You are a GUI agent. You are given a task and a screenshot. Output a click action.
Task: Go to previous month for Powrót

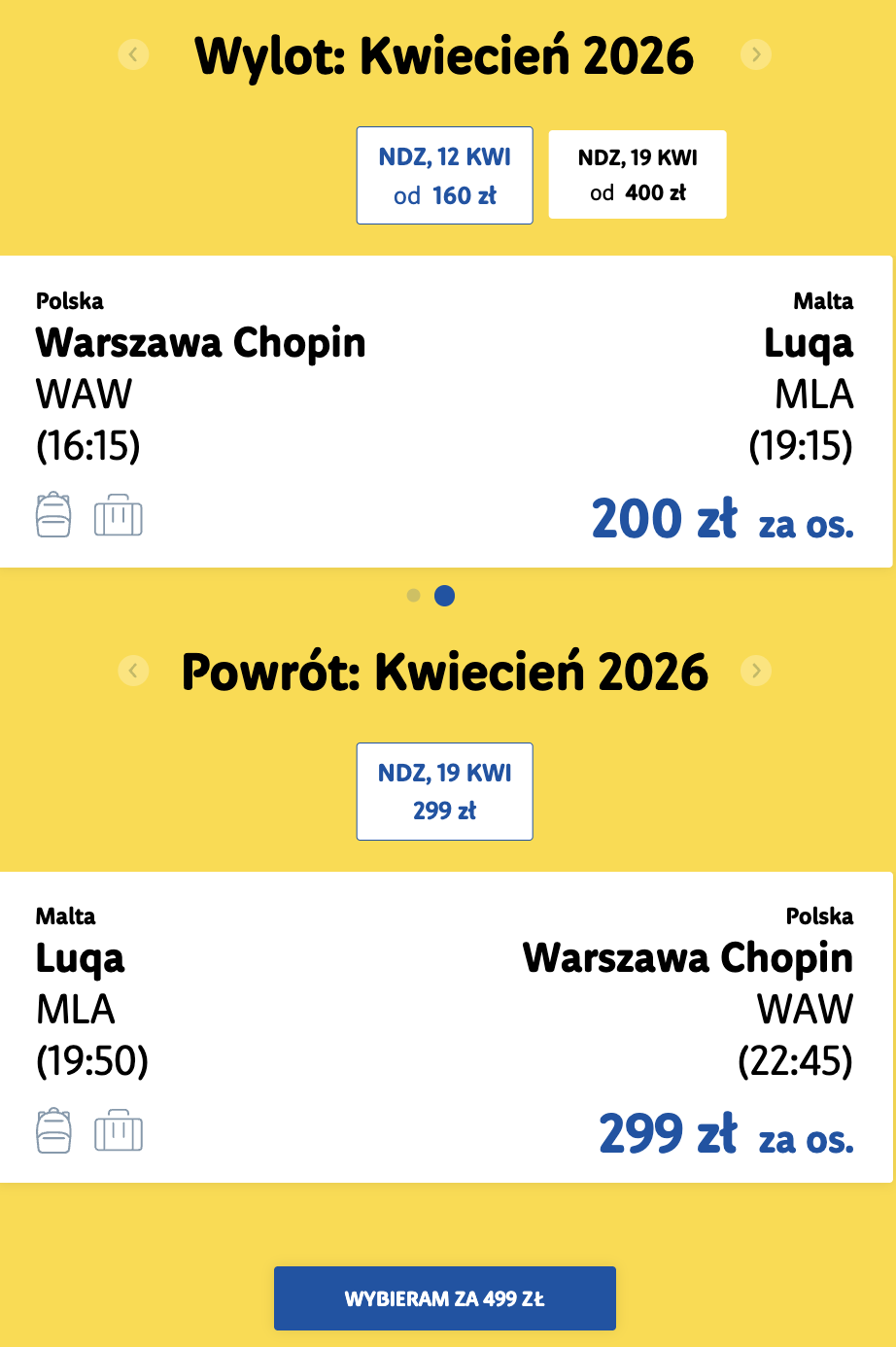tap(133, 671)
